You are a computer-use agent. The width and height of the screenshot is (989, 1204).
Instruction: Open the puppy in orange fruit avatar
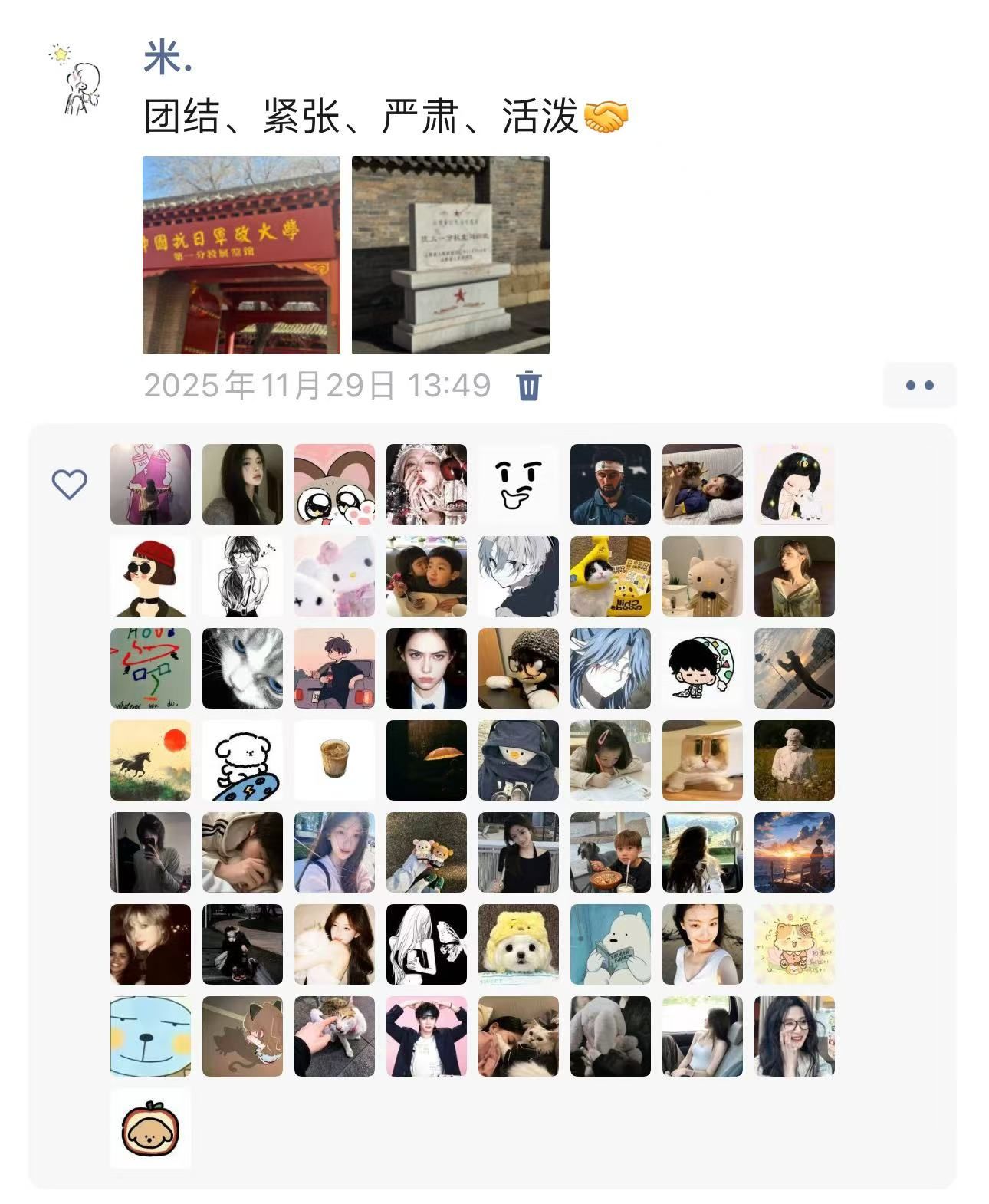pyautogui.click(x=150, y=1128)
